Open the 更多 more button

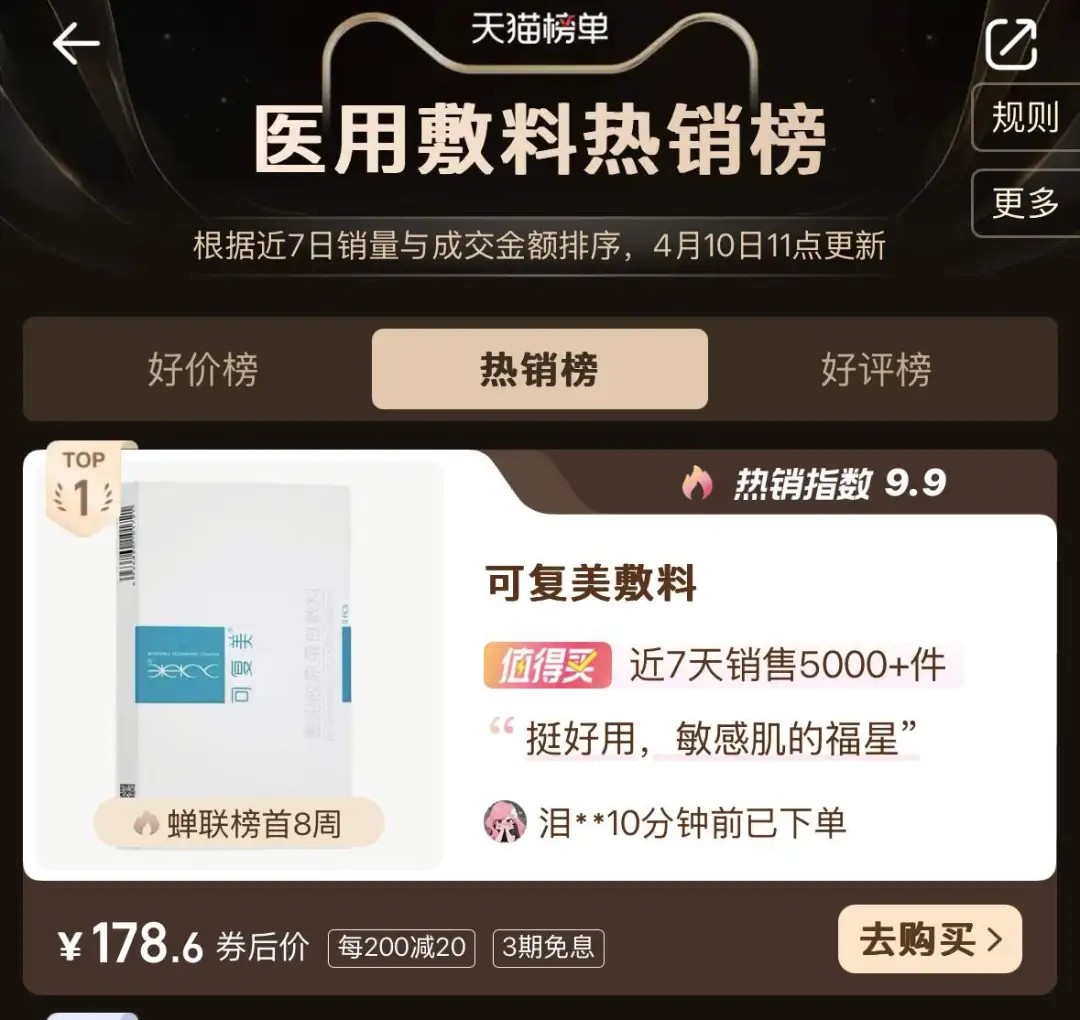coord(1025,203)
